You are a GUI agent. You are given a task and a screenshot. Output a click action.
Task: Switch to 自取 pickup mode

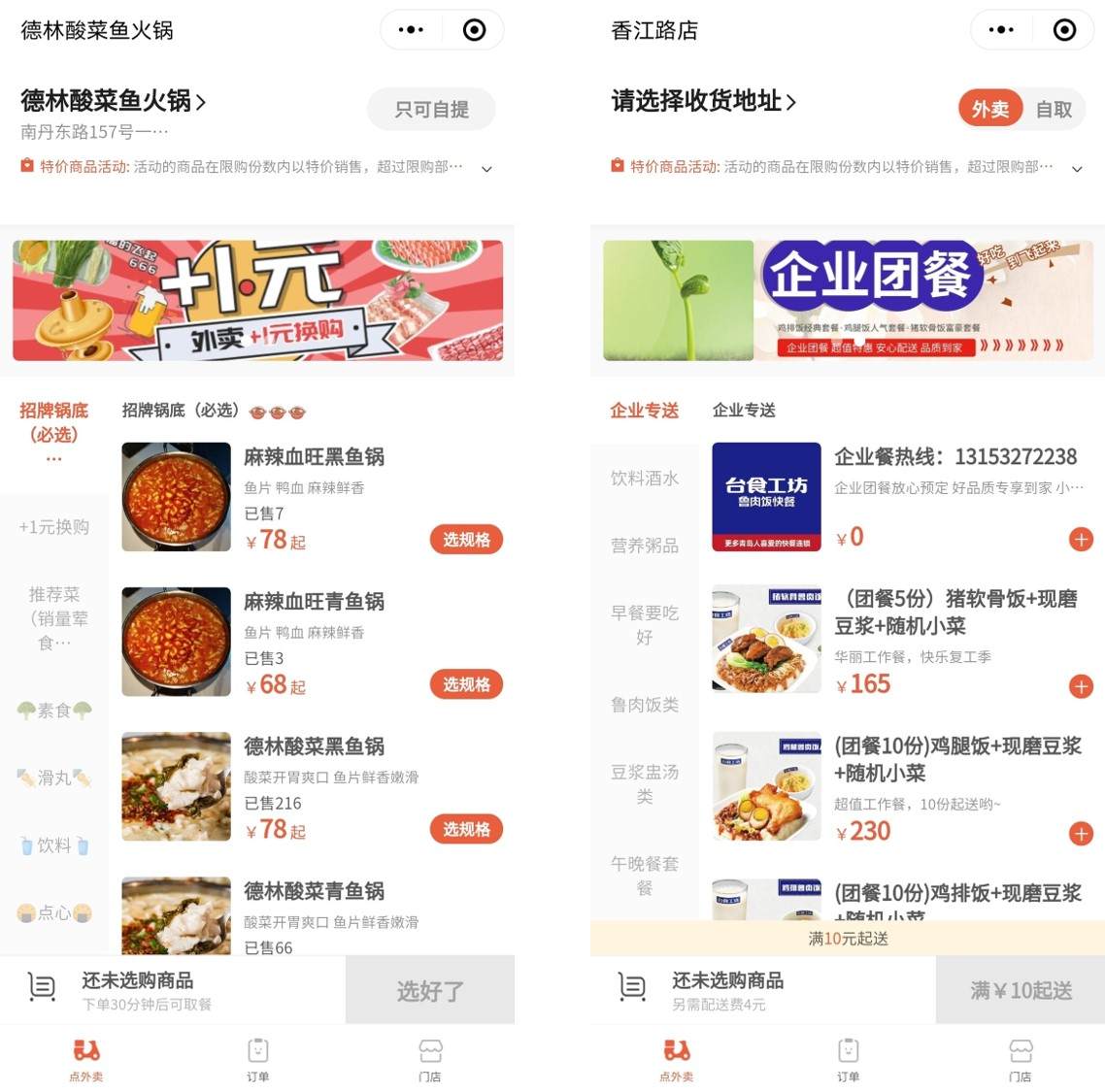1054,110
